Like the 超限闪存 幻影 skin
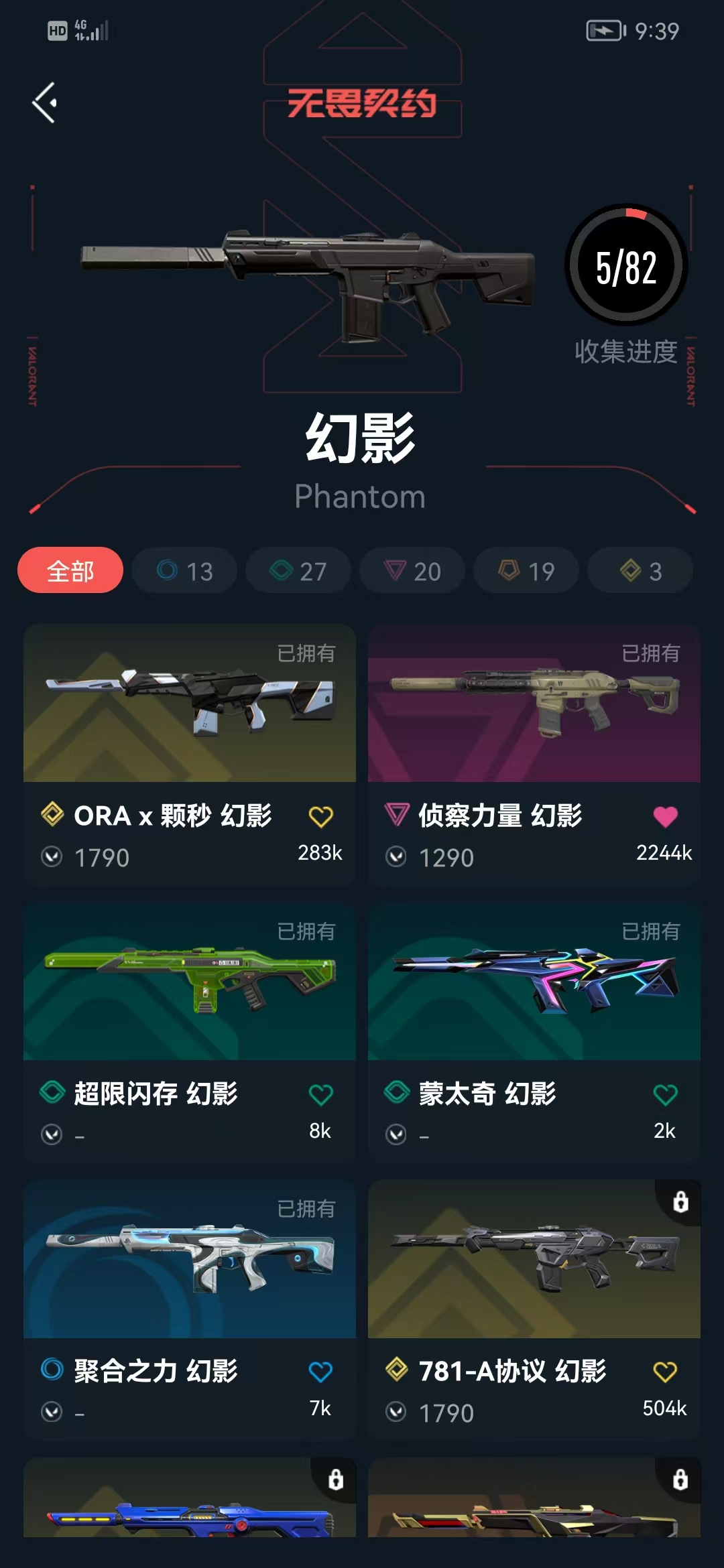Screen dimensions: 724x1568 click(320, 1095)
